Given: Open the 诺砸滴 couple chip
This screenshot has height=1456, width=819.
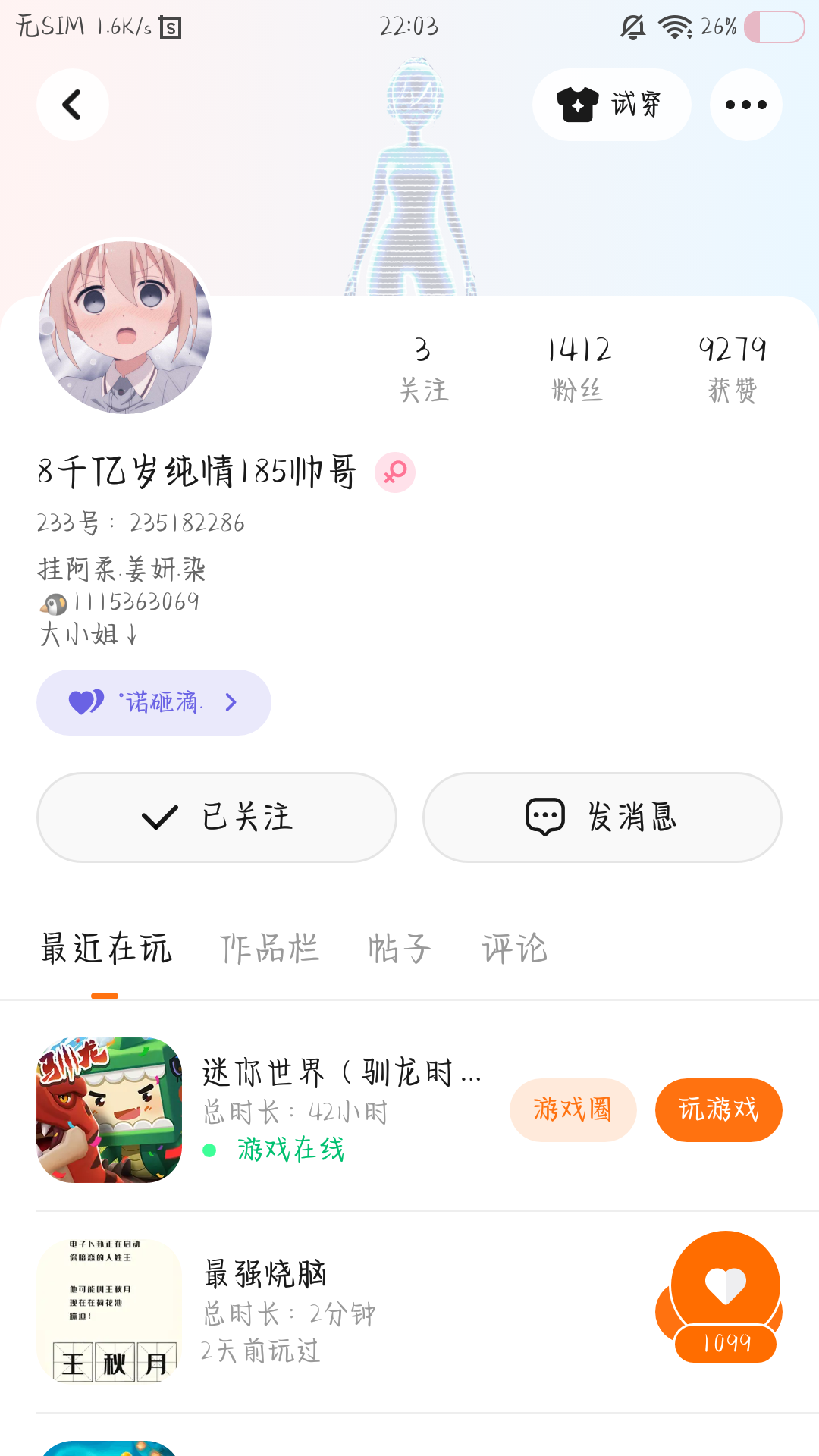Looking at the screenshot, I should (154, 702).
